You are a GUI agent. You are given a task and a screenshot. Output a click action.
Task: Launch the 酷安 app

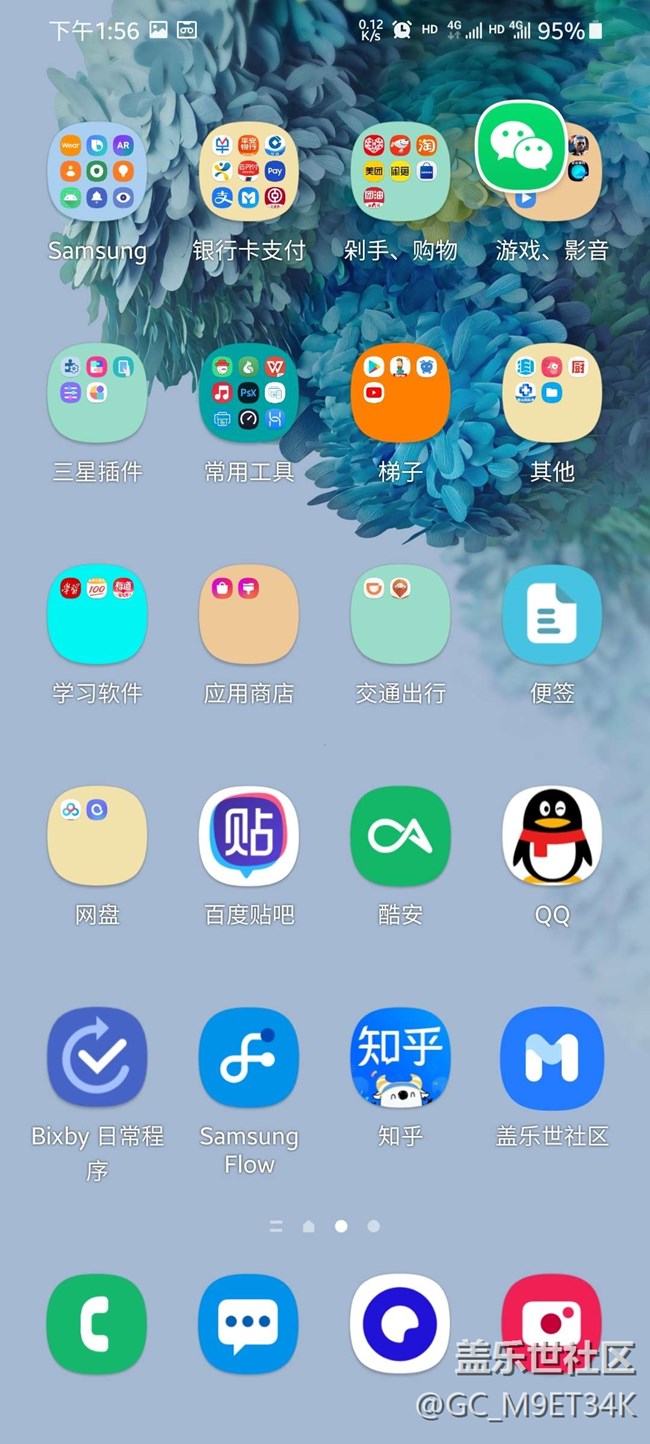[x=400, y=835]
